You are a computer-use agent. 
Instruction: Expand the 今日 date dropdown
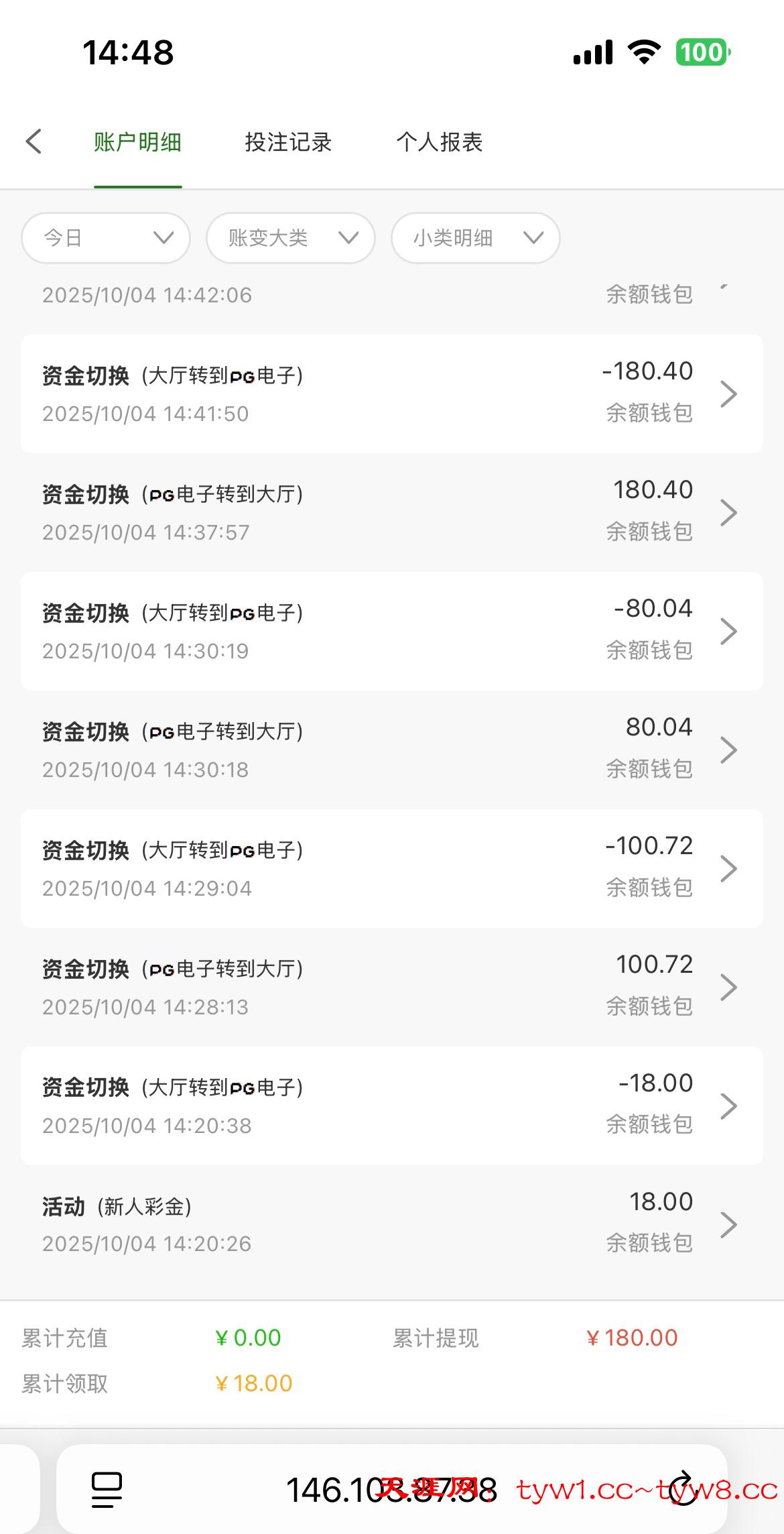coord(106,238)
